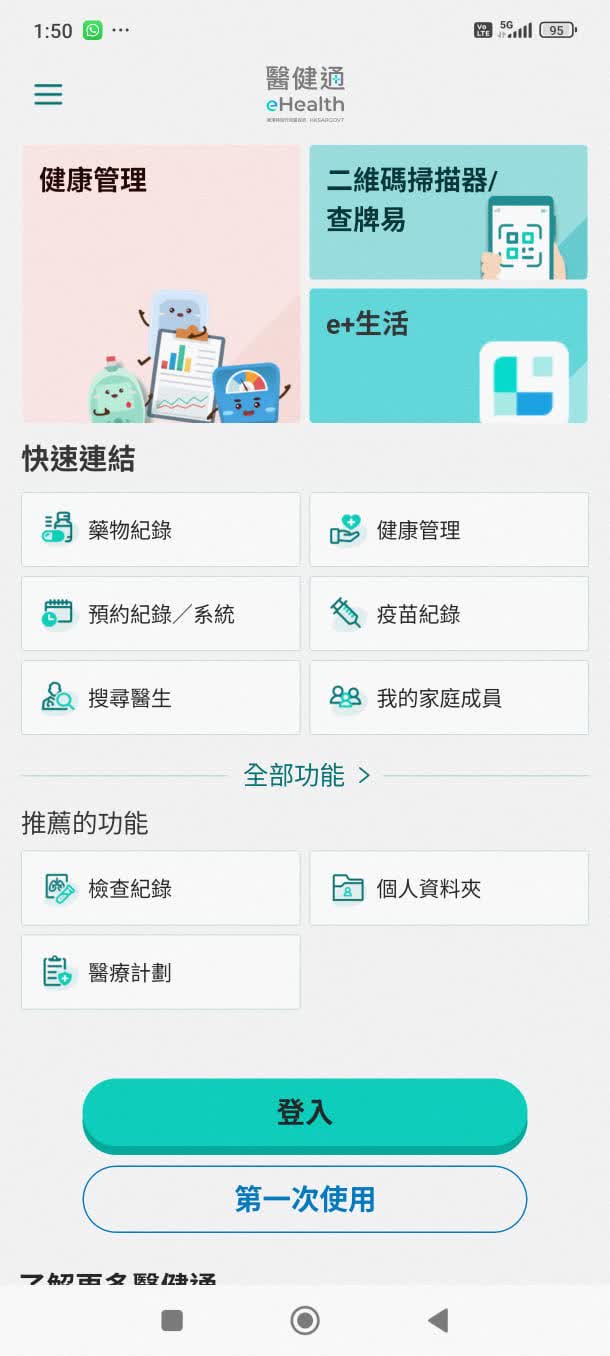610x1356 pixels.
Task: Open 我的家庭成員
Action: click(448, 698)
